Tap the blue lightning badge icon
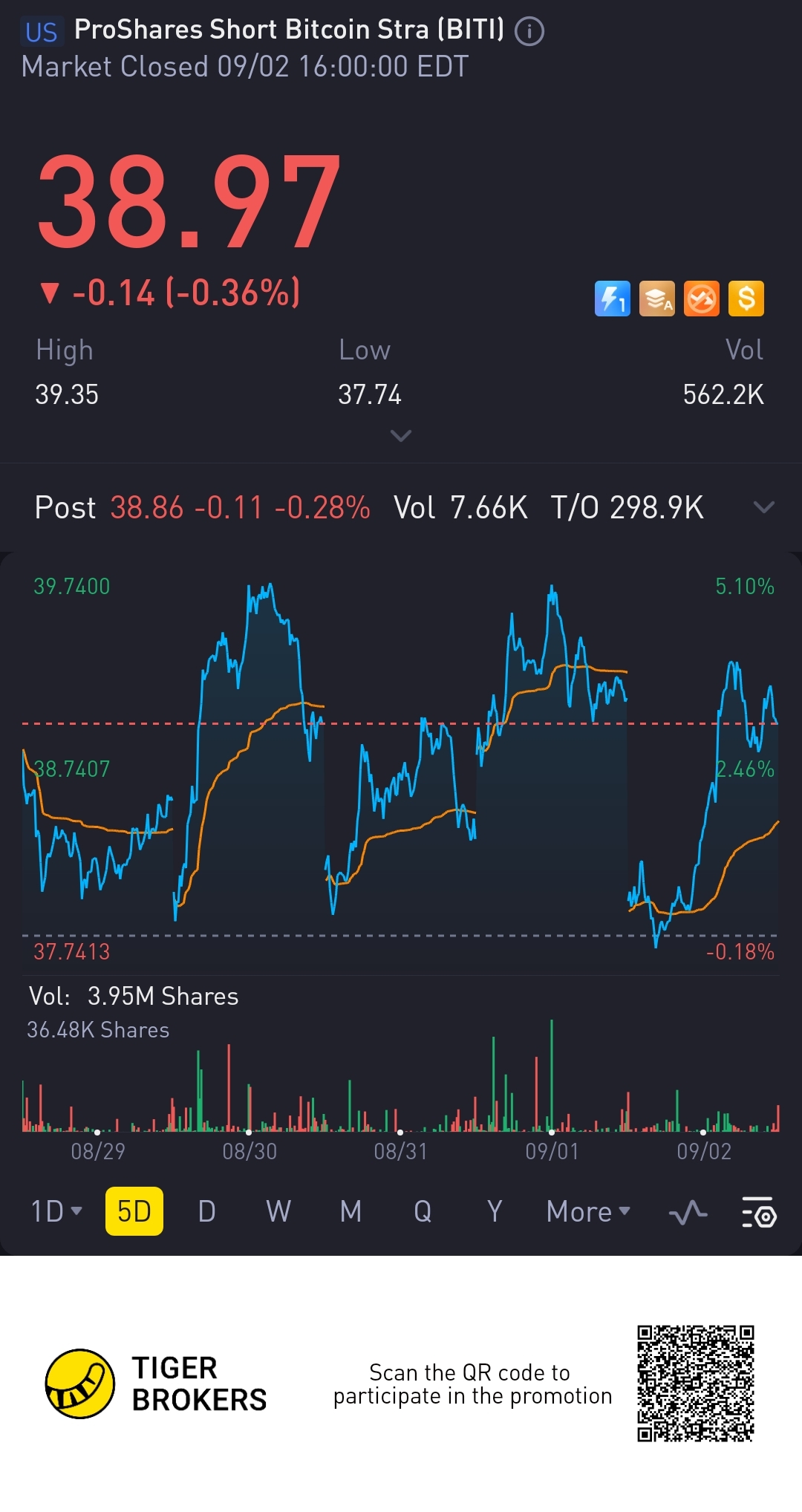This screenshot has width=802, height=1512. coord(613,299)
